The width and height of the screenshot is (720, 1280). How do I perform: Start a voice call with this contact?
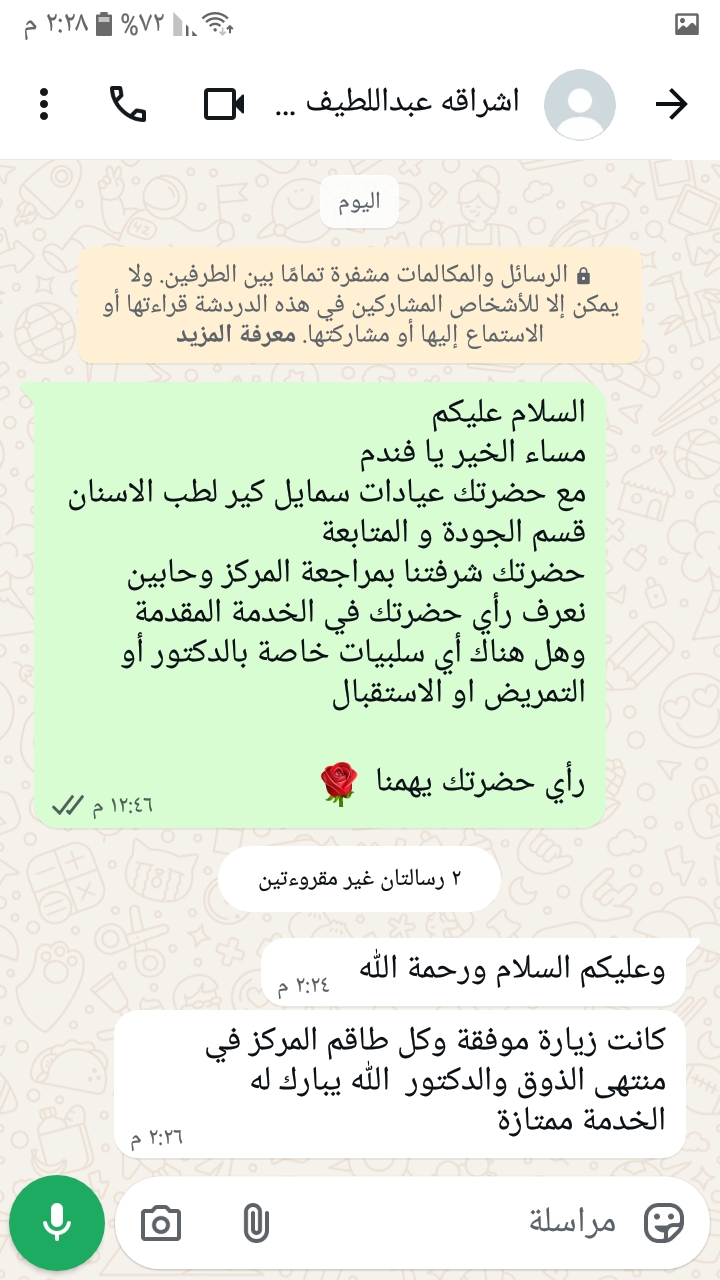click(128, 104)
